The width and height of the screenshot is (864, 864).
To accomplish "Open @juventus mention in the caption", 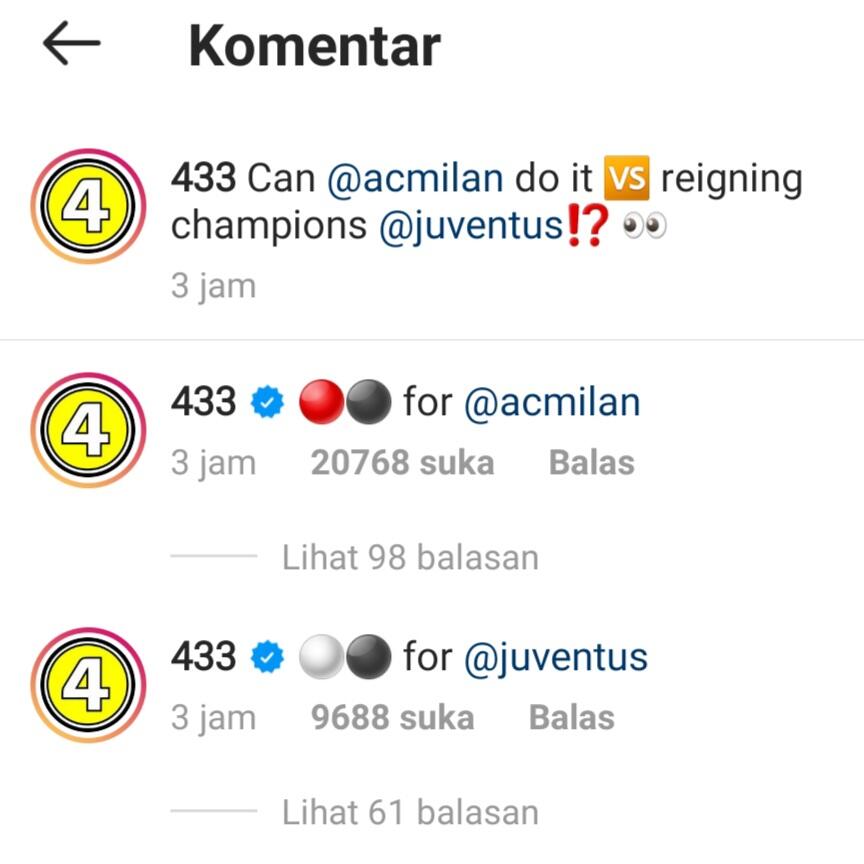I will click(471, 227).
